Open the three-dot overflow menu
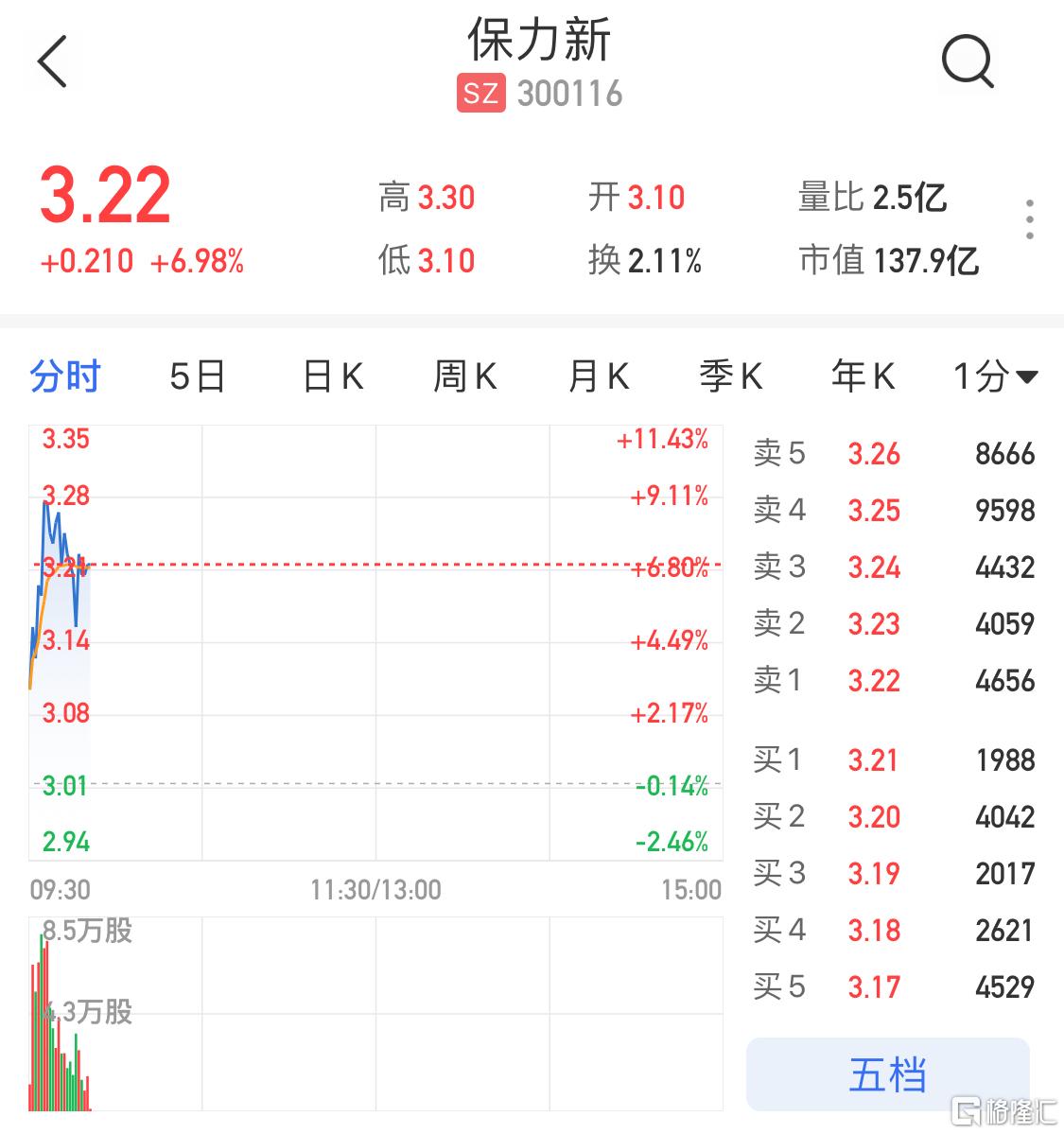The width and height of the screenshot is (1064, 1134). click(1029, 219)
